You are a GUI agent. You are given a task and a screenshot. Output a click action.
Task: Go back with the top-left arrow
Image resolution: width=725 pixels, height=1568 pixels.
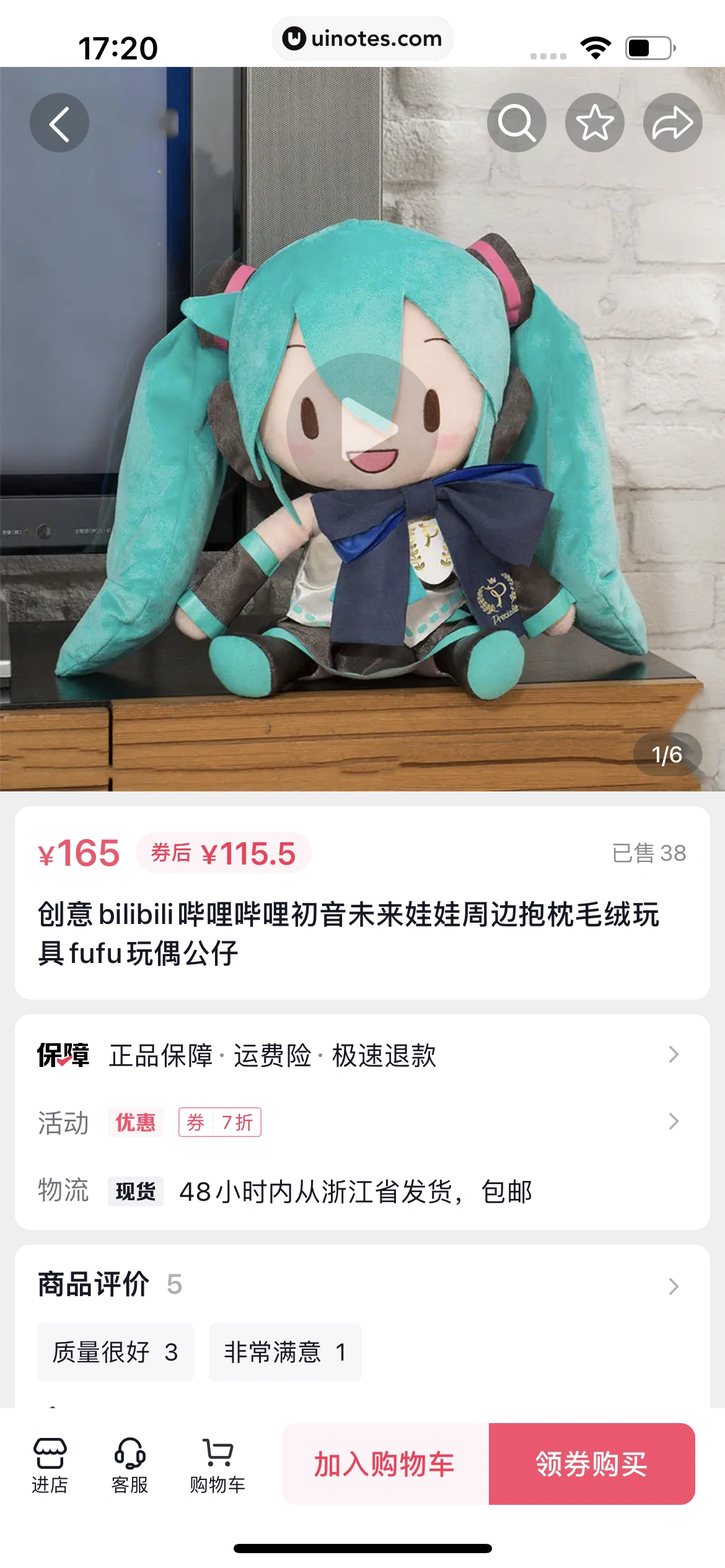[59, 122]
